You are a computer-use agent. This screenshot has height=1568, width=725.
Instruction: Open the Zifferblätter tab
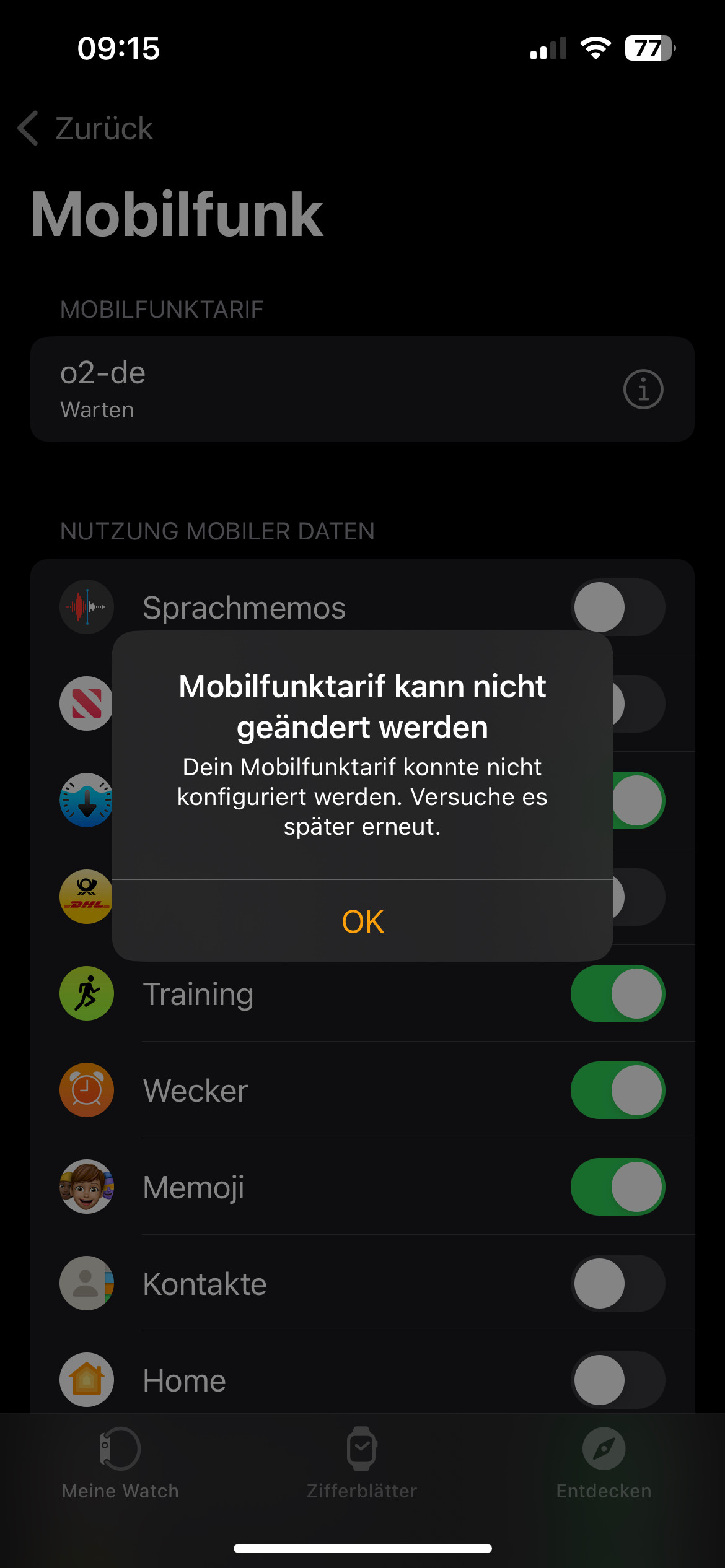pos(362,1464)
